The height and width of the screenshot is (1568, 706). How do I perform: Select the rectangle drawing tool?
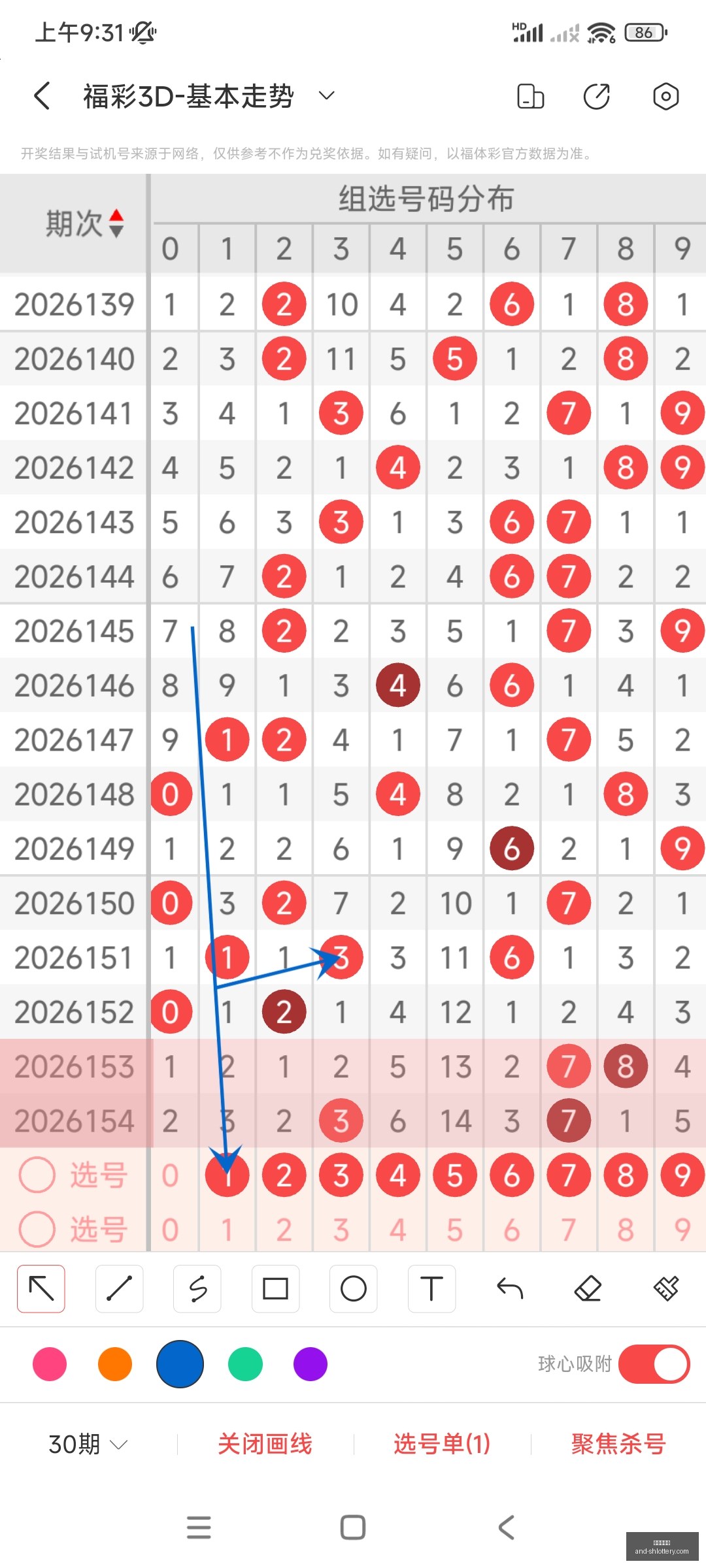click(x=275, y=1288)
